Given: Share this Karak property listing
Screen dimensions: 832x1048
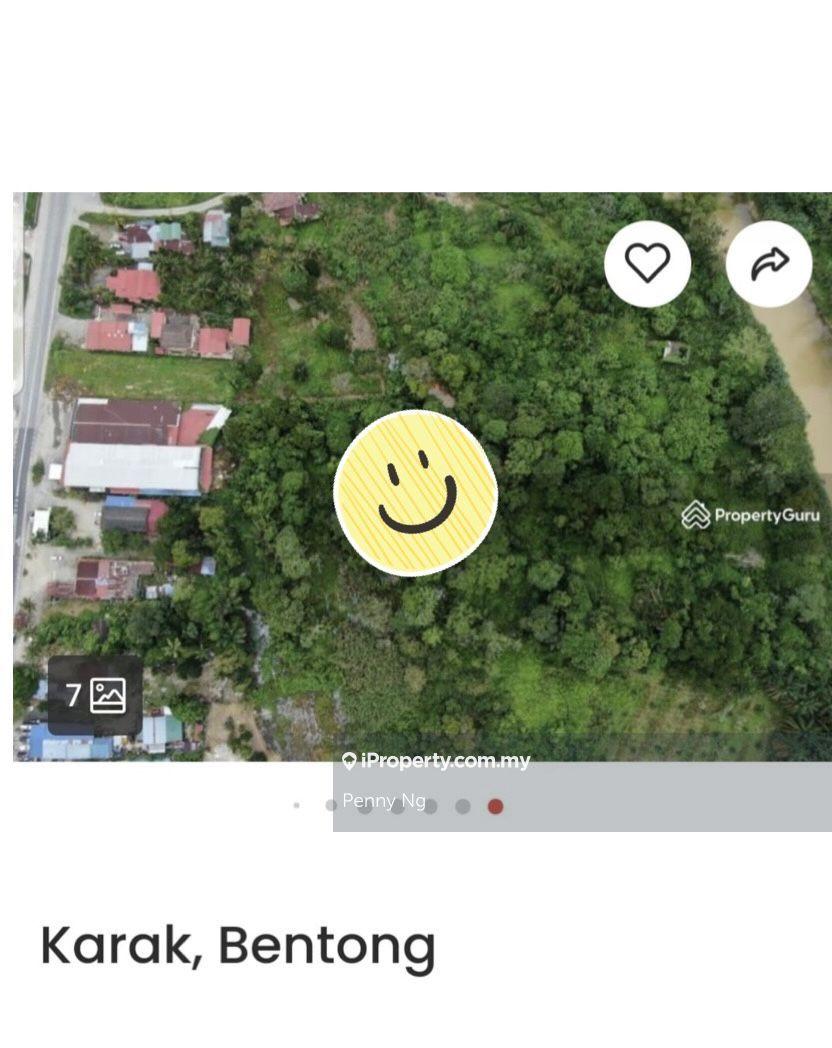Looking at the screenshot, I should coord(768,264).
